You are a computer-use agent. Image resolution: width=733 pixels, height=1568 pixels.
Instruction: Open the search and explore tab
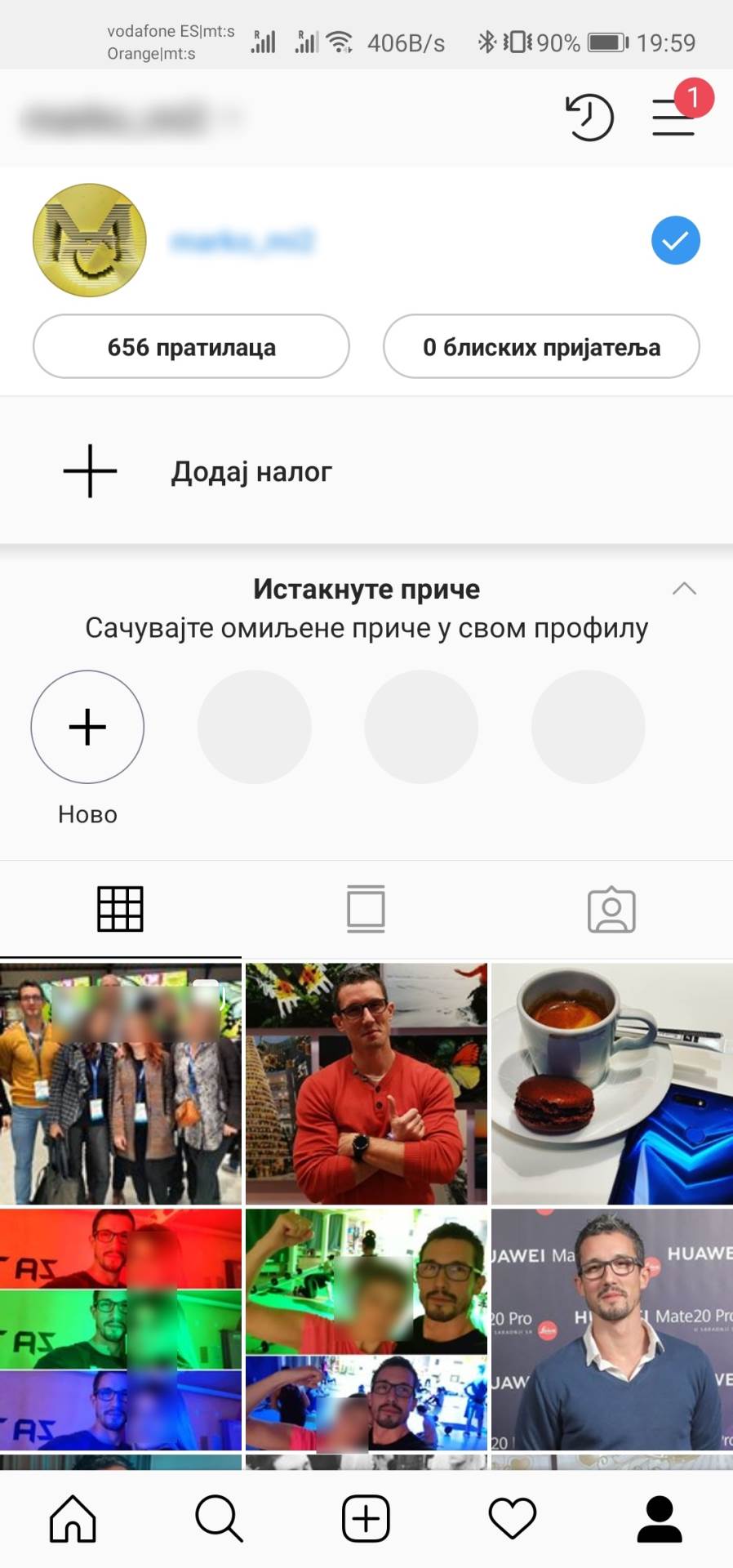(x=219, y=1519)
